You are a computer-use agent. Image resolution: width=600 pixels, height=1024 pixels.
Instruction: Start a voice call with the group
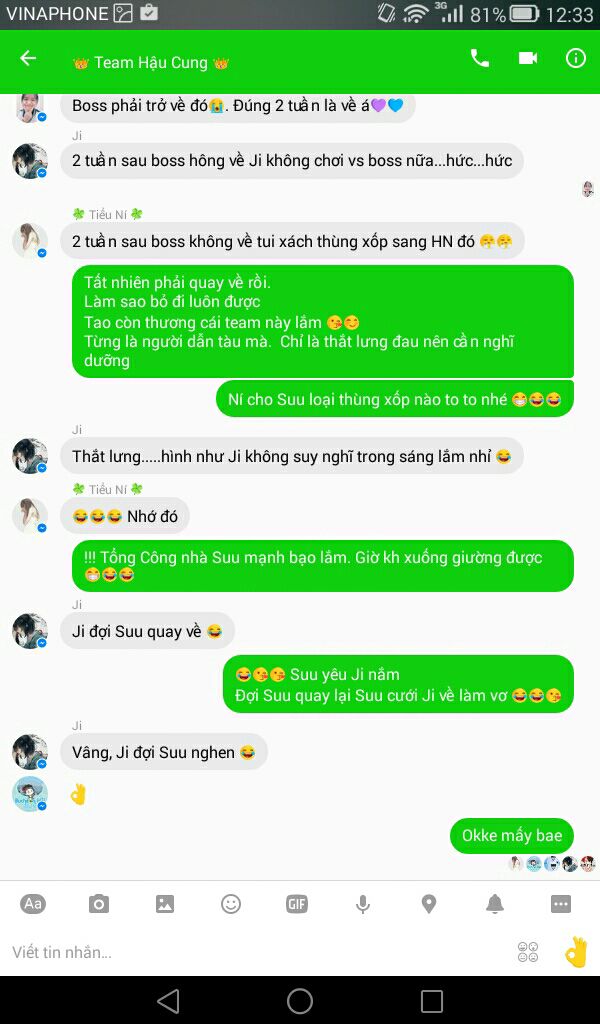[x=480, y=59]
